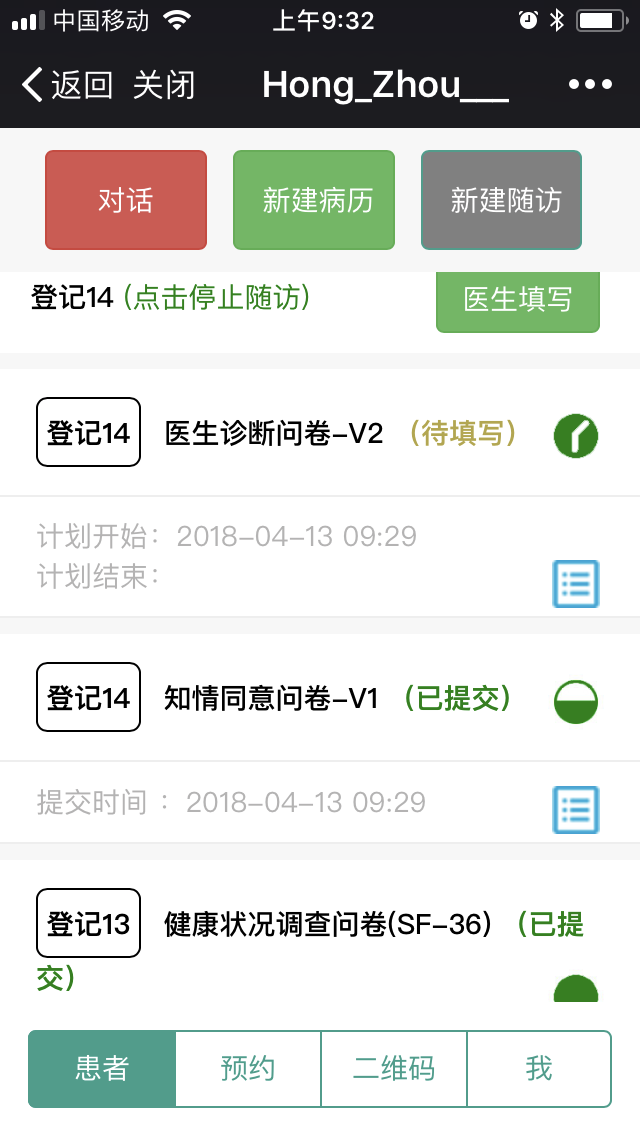Open list icon under 医生诊断问卷-V2

[x=576, y=583]
